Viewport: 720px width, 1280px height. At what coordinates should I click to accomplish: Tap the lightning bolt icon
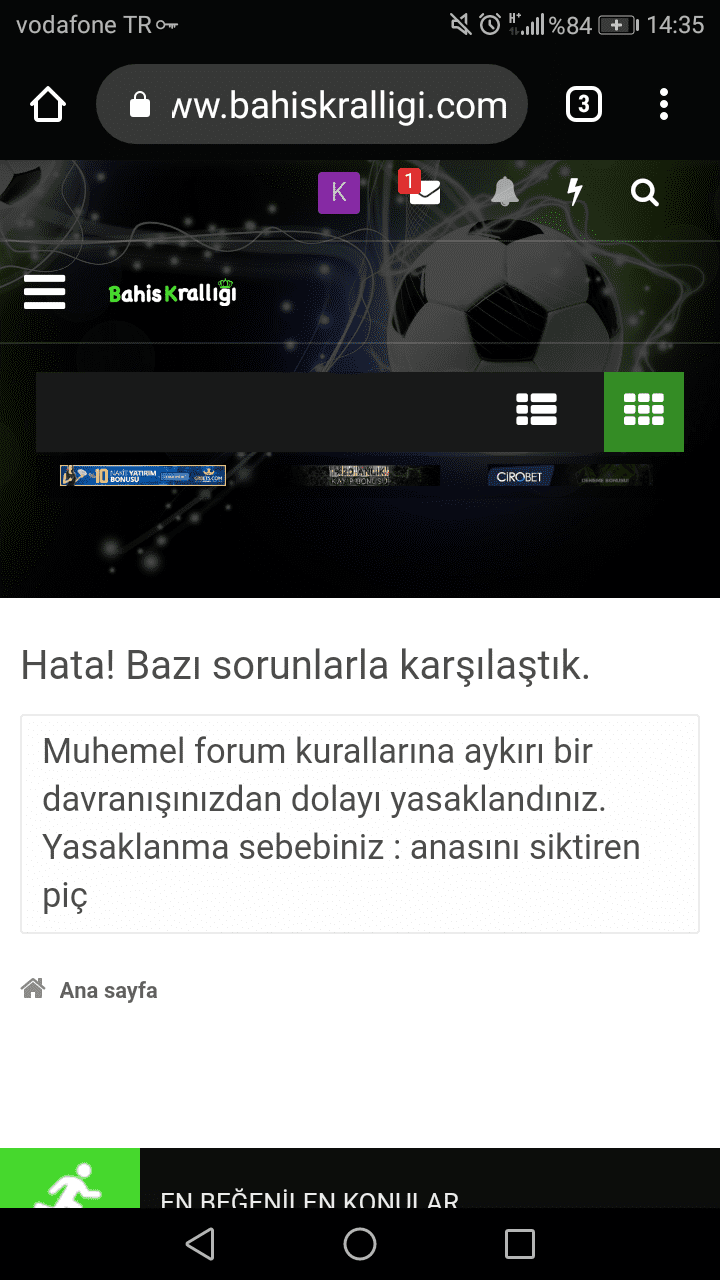tap(575, 191)
